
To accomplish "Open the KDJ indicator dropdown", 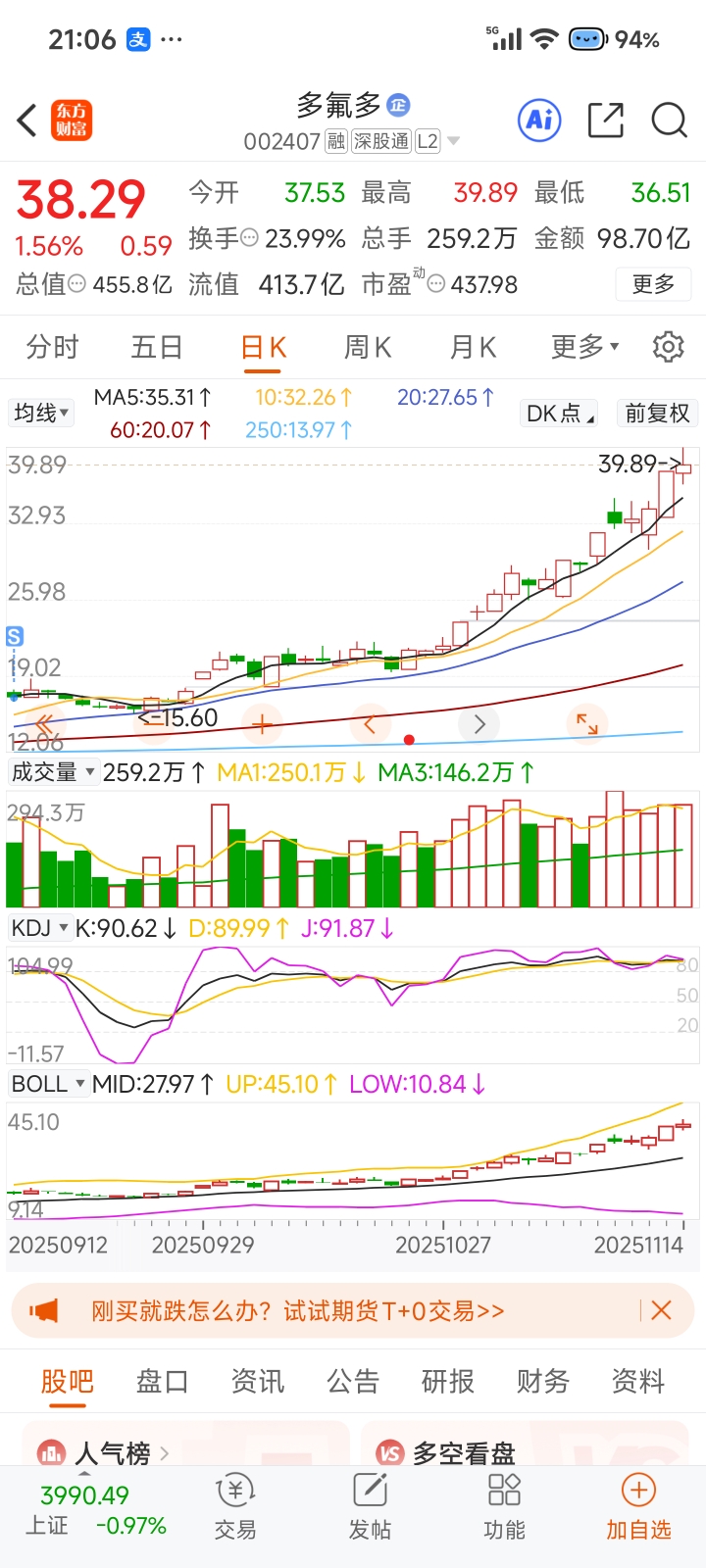I will [x=39, y=928].
